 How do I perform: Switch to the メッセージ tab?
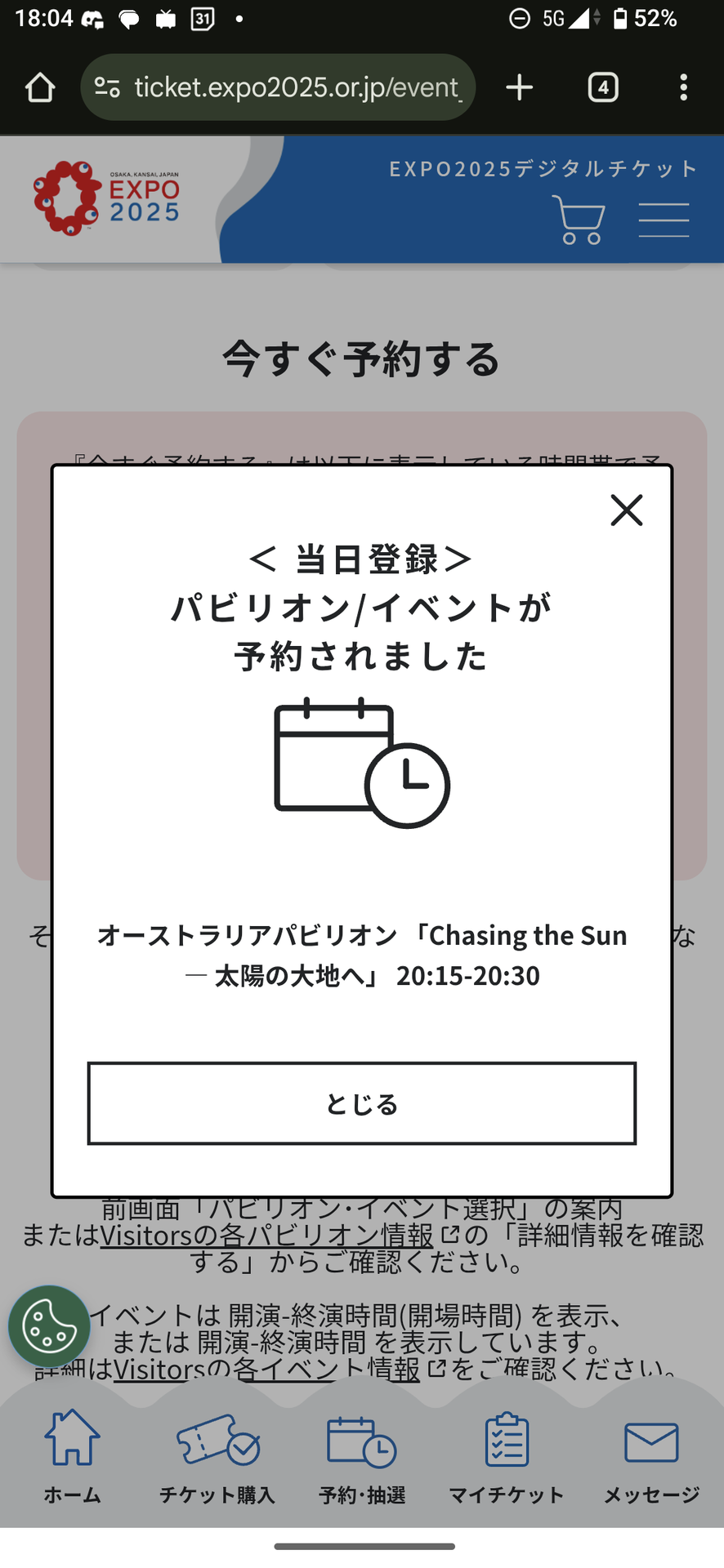[x=651, y=1458]
